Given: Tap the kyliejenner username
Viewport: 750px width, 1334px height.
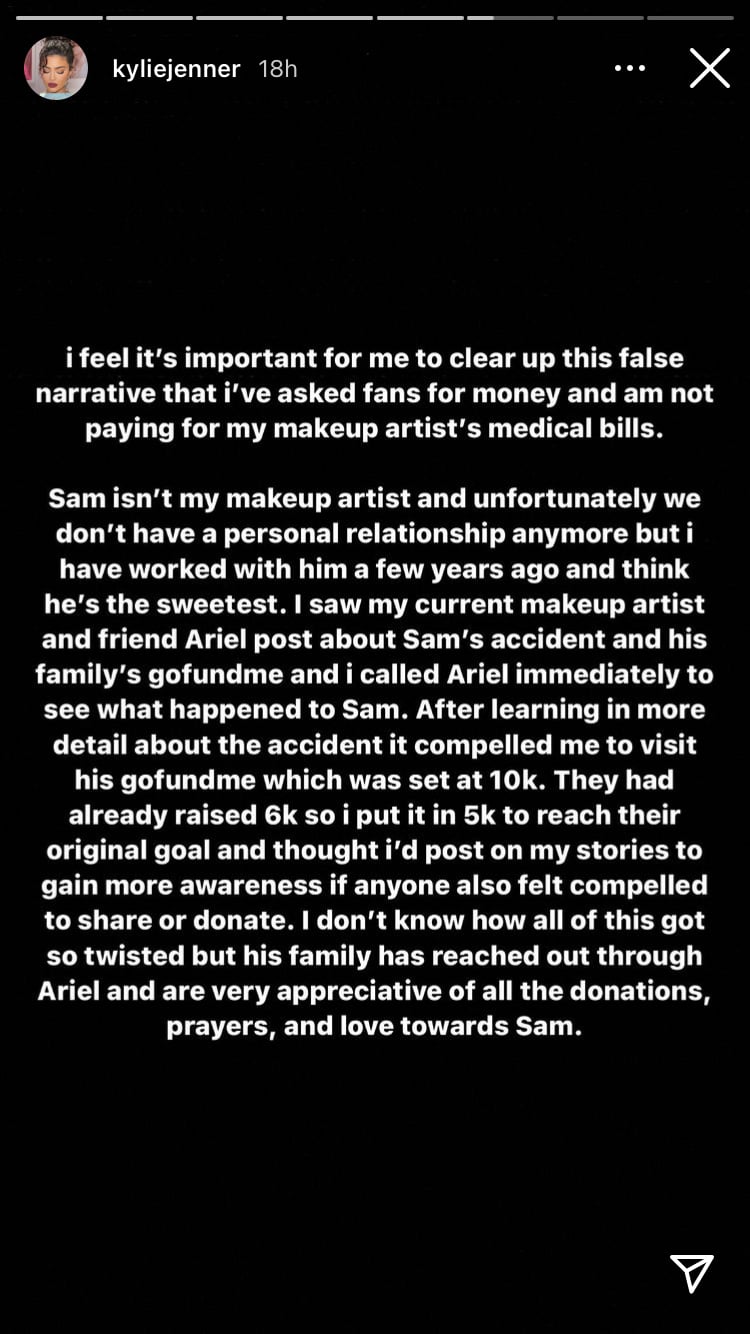Looking at the screenshot, I should click(x=176, y=69).
